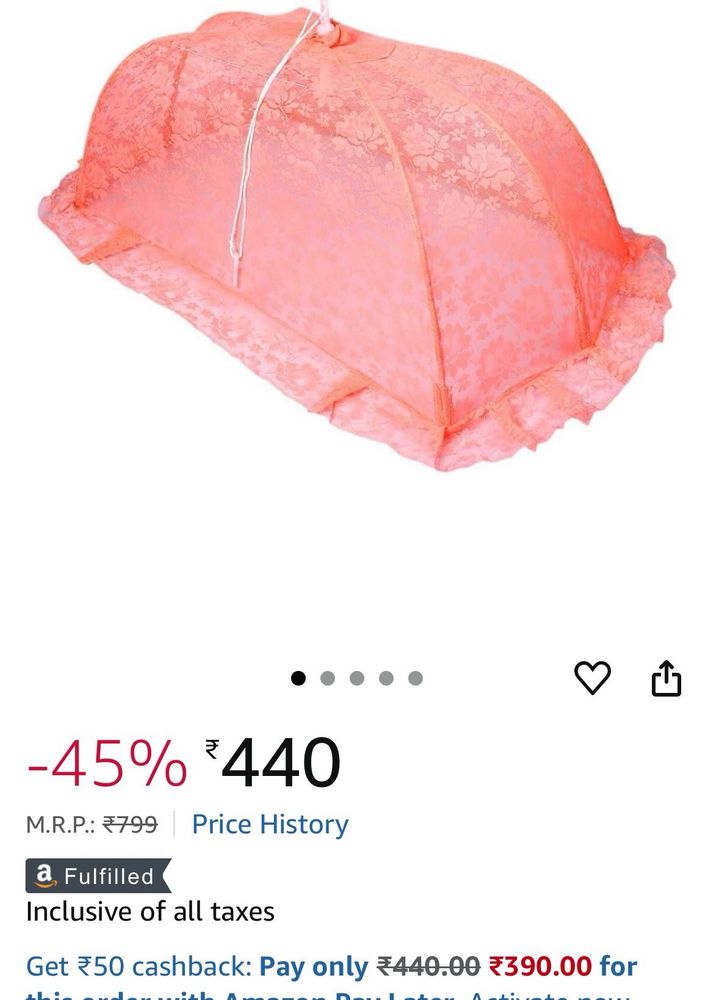
Task: Share this product listing
Action: pyautogui.click(x=666, y=678)
